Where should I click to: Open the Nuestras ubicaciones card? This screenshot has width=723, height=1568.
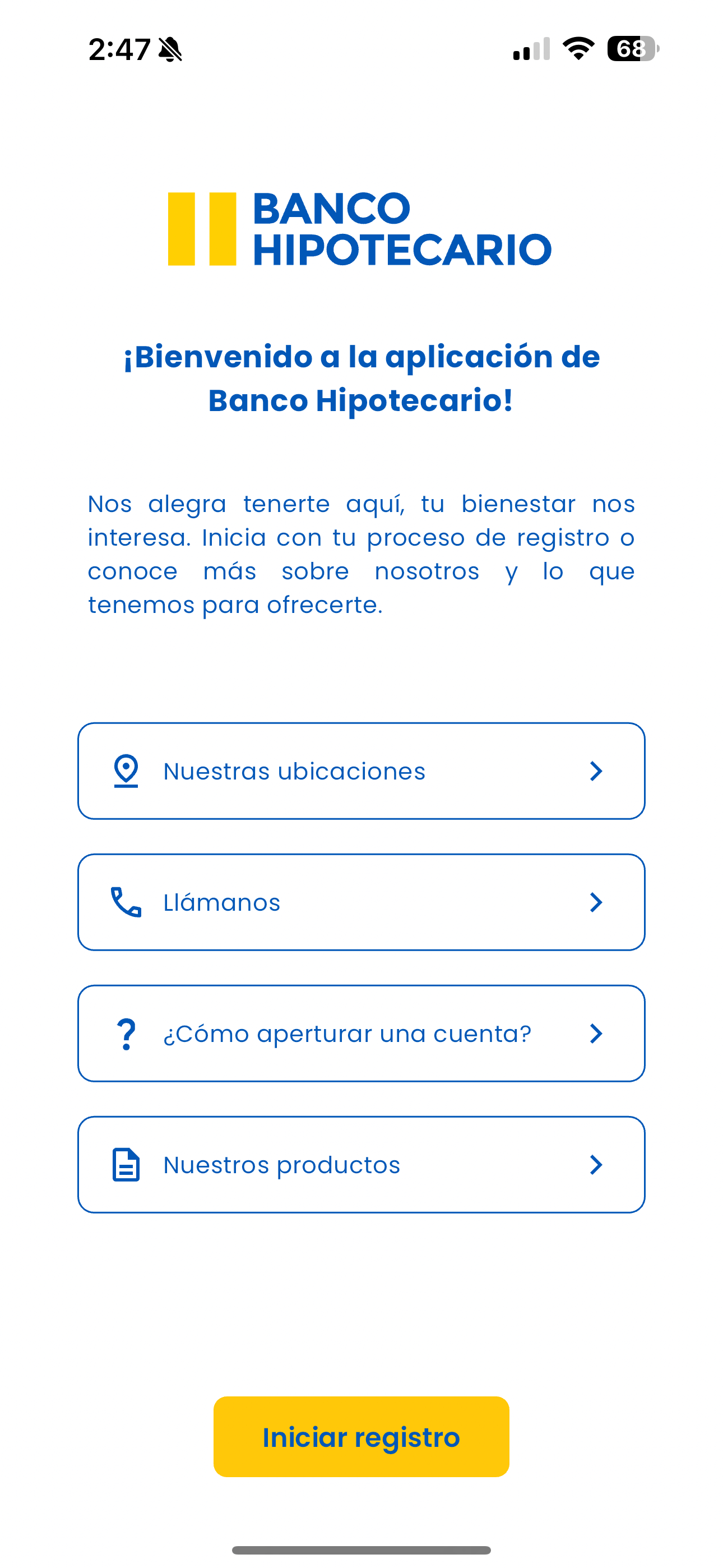click(361, 771)
